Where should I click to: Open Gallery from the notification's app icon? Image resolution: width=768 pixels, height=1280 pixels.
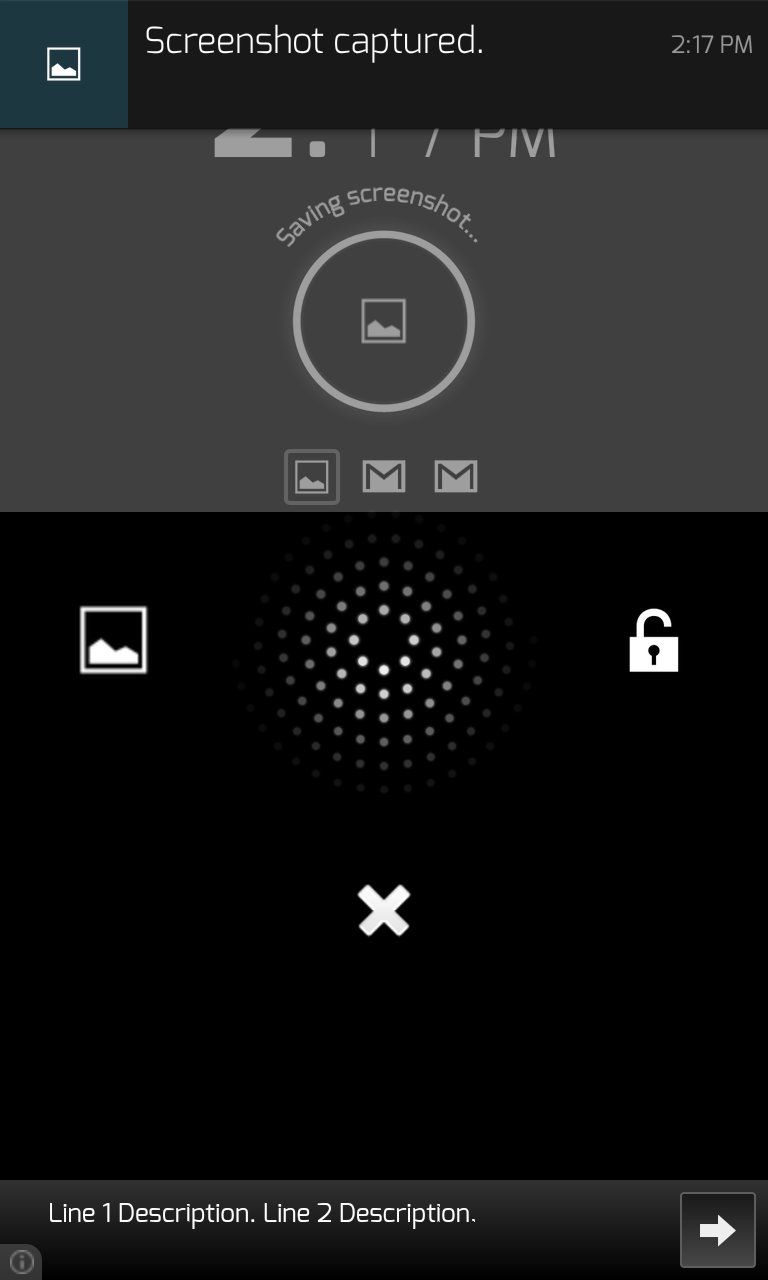(x=63, y=63)
